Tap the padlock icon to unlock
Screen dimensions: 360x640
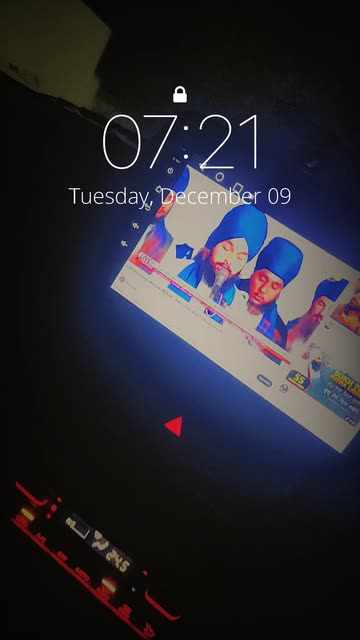[x=180, y=94]
